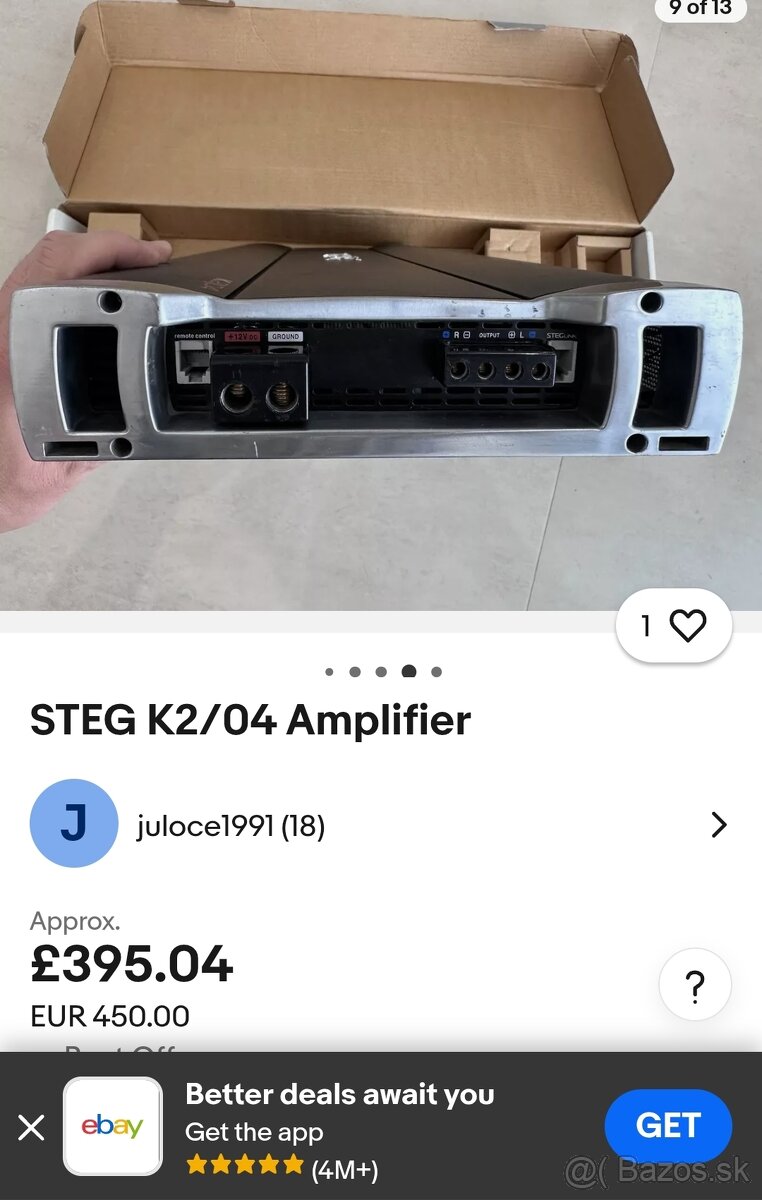
Task: Tap the five-star rating in the banner
Action: pos(243,1165)
